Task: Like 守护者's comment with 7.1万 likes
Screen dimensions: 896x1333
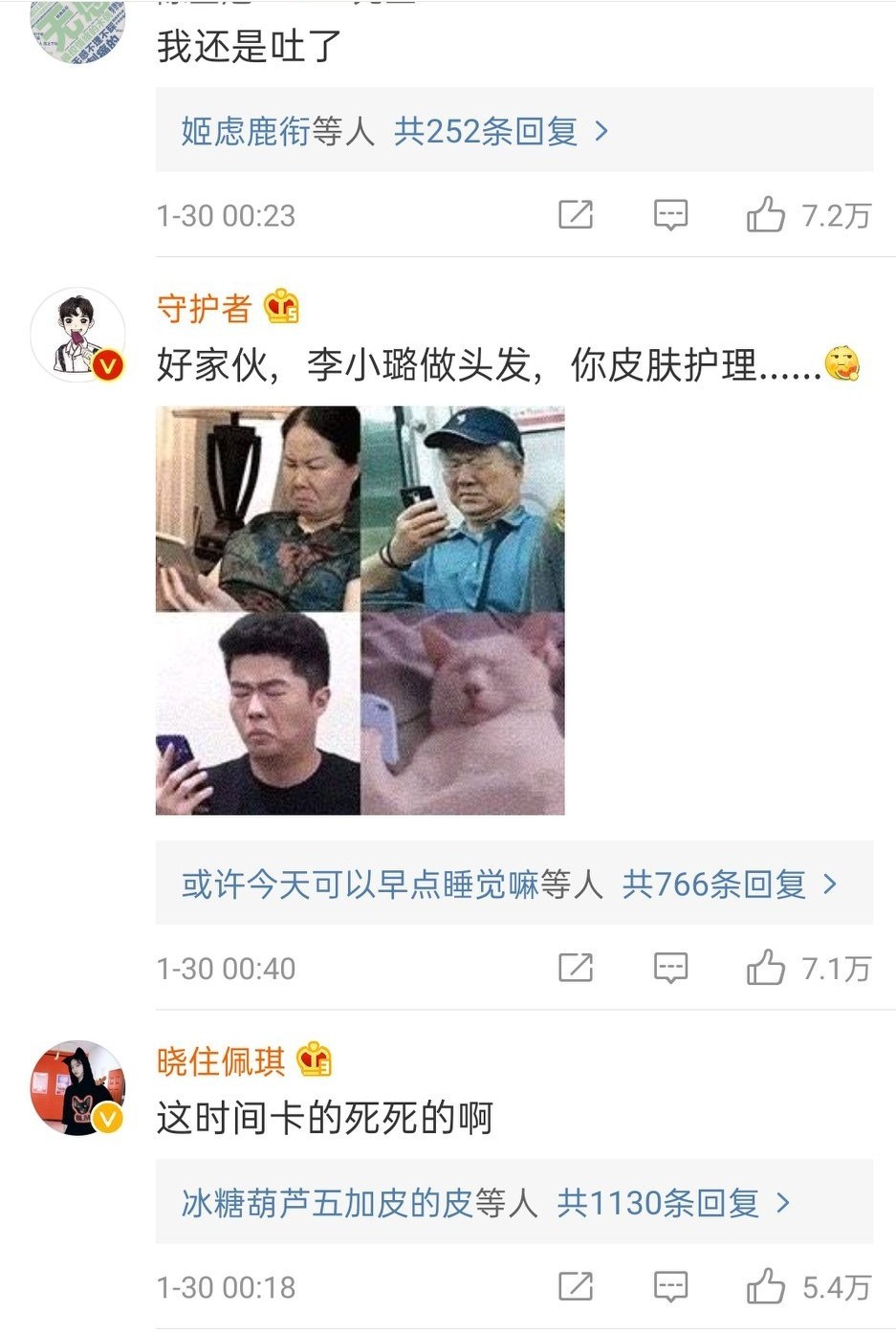Action: click(766, 968)
